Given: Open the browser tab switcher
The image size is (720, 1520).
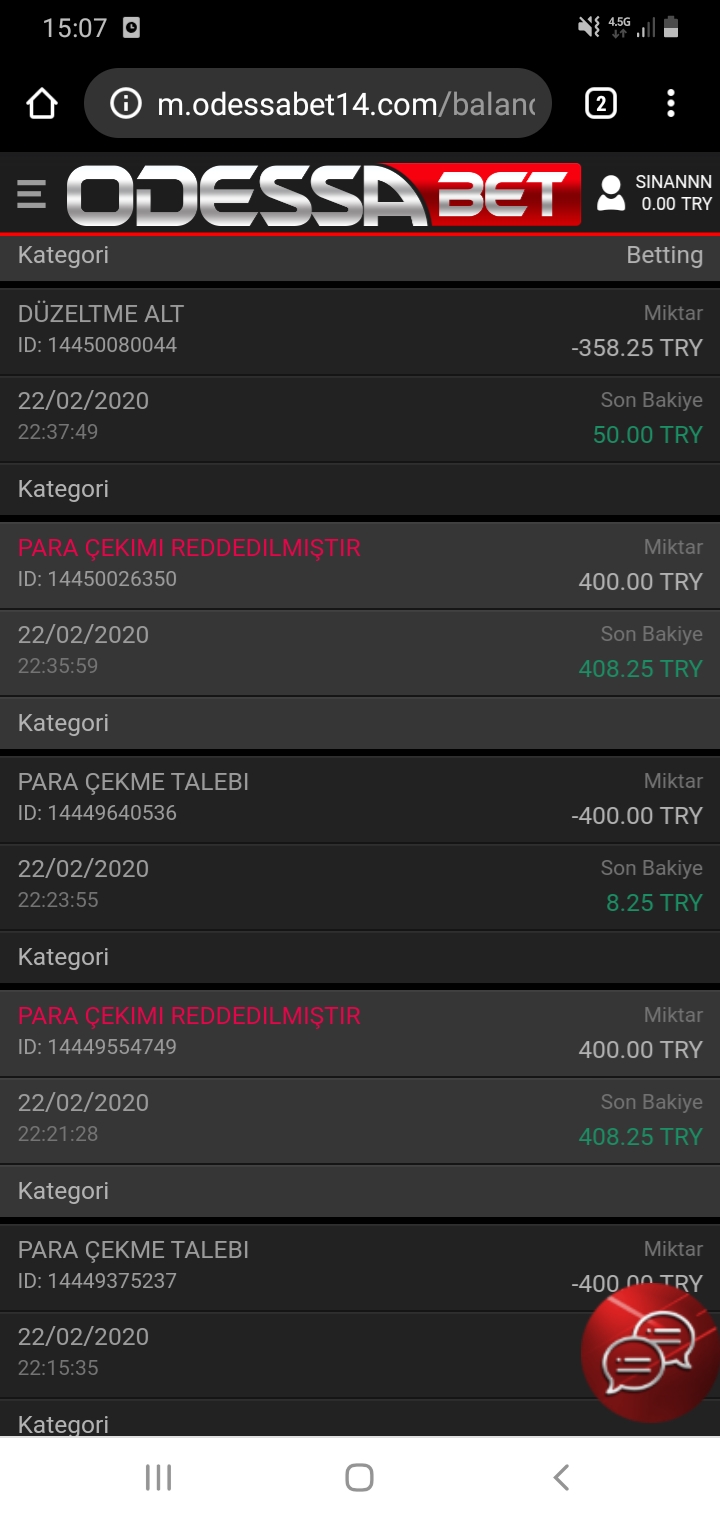Looking at the screenshot, I should click(x=600, y=103).
